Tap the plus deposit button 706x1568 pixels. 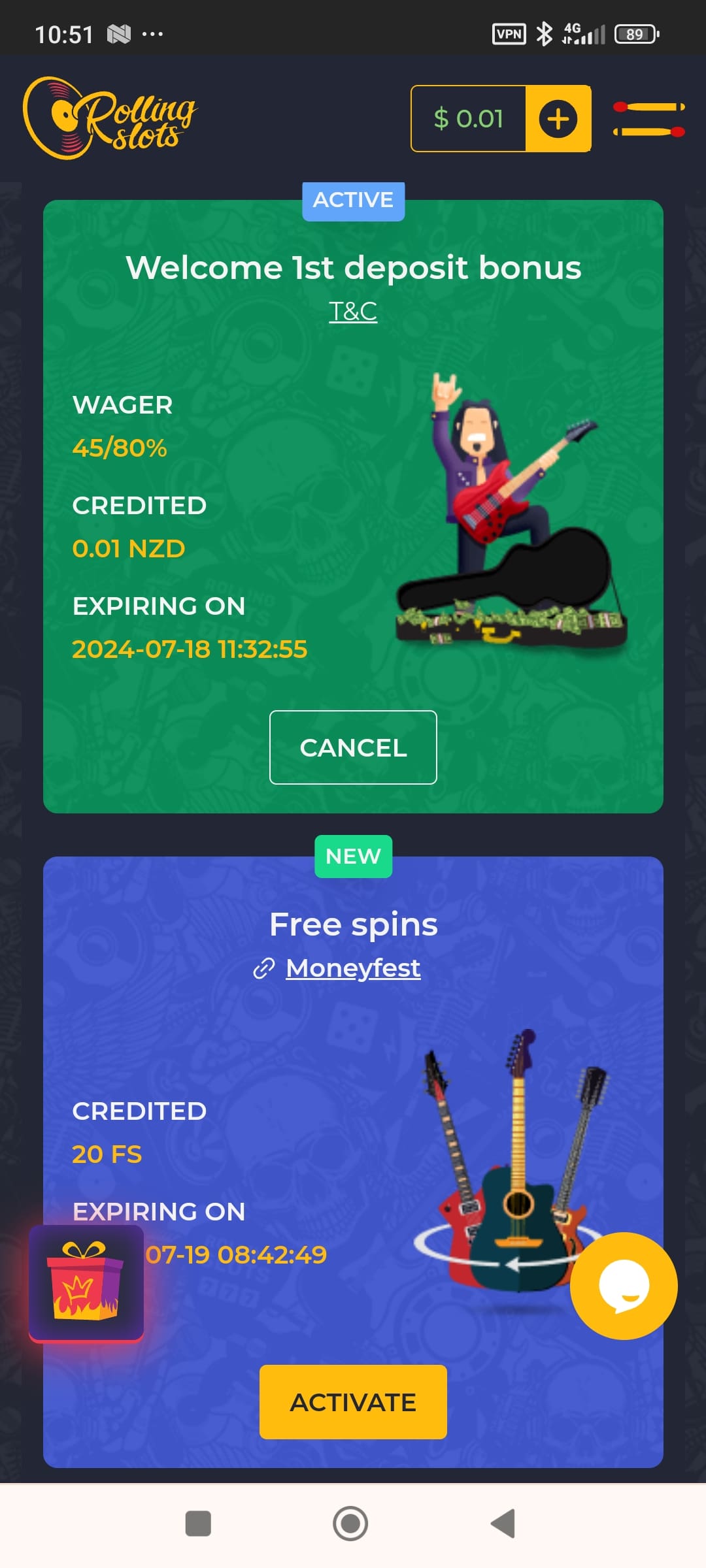pyautogui.click(x=558, y=119)
